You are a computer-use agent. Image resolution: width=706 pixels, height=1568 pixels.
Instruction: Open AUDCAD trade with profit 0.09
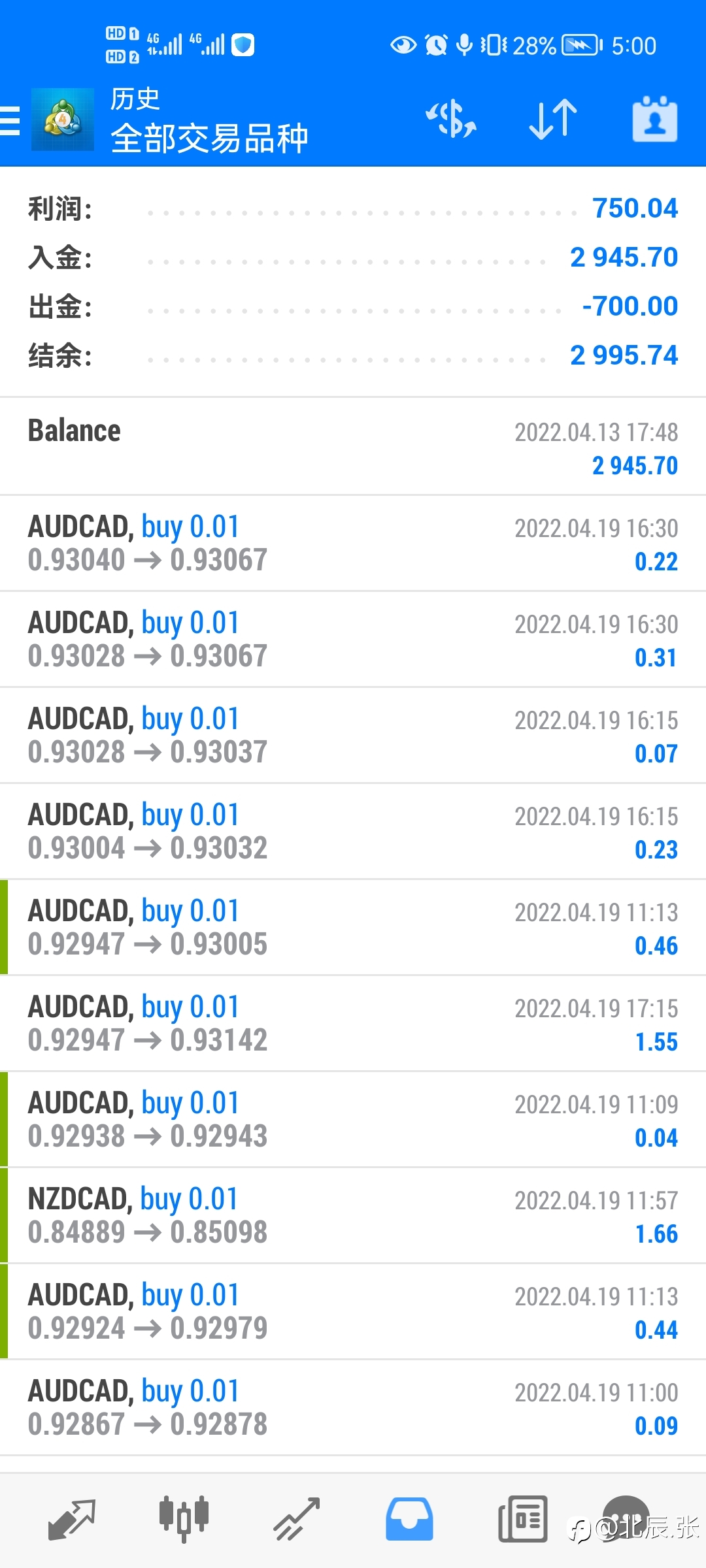point(353,1408)
